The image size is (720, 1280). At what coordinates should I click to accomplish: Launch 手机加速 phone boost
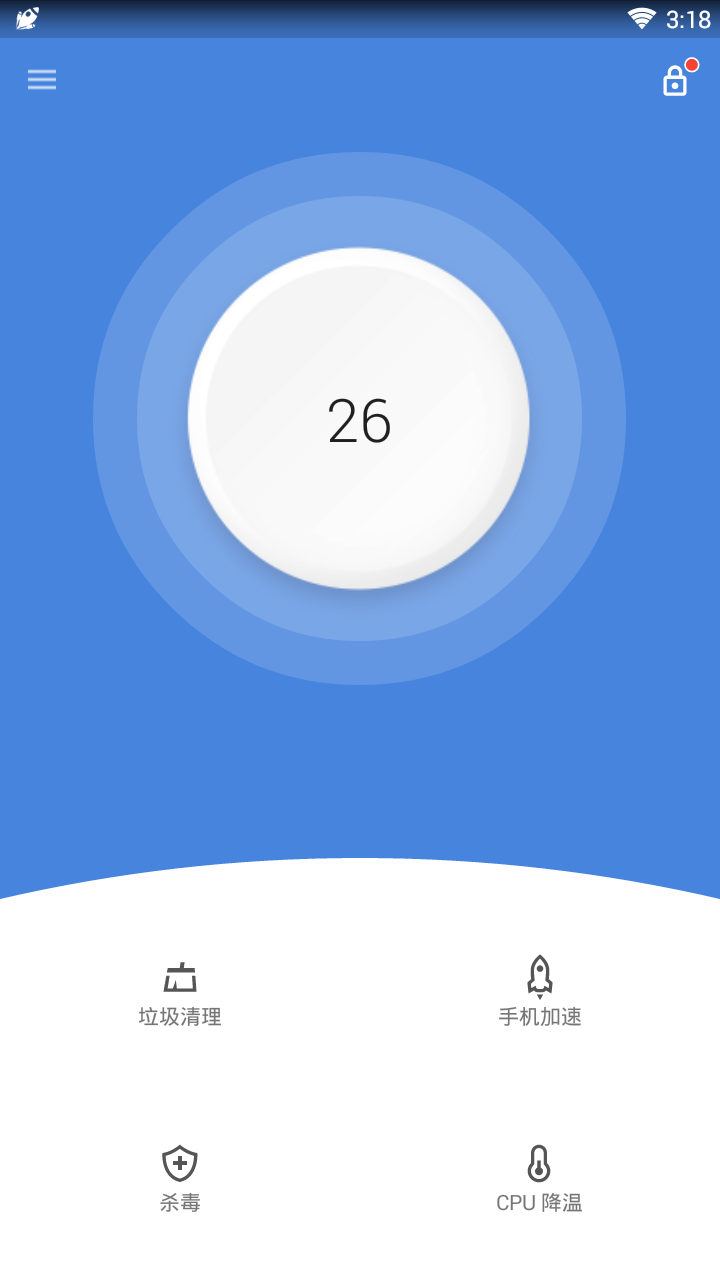(x=540, y=993)
